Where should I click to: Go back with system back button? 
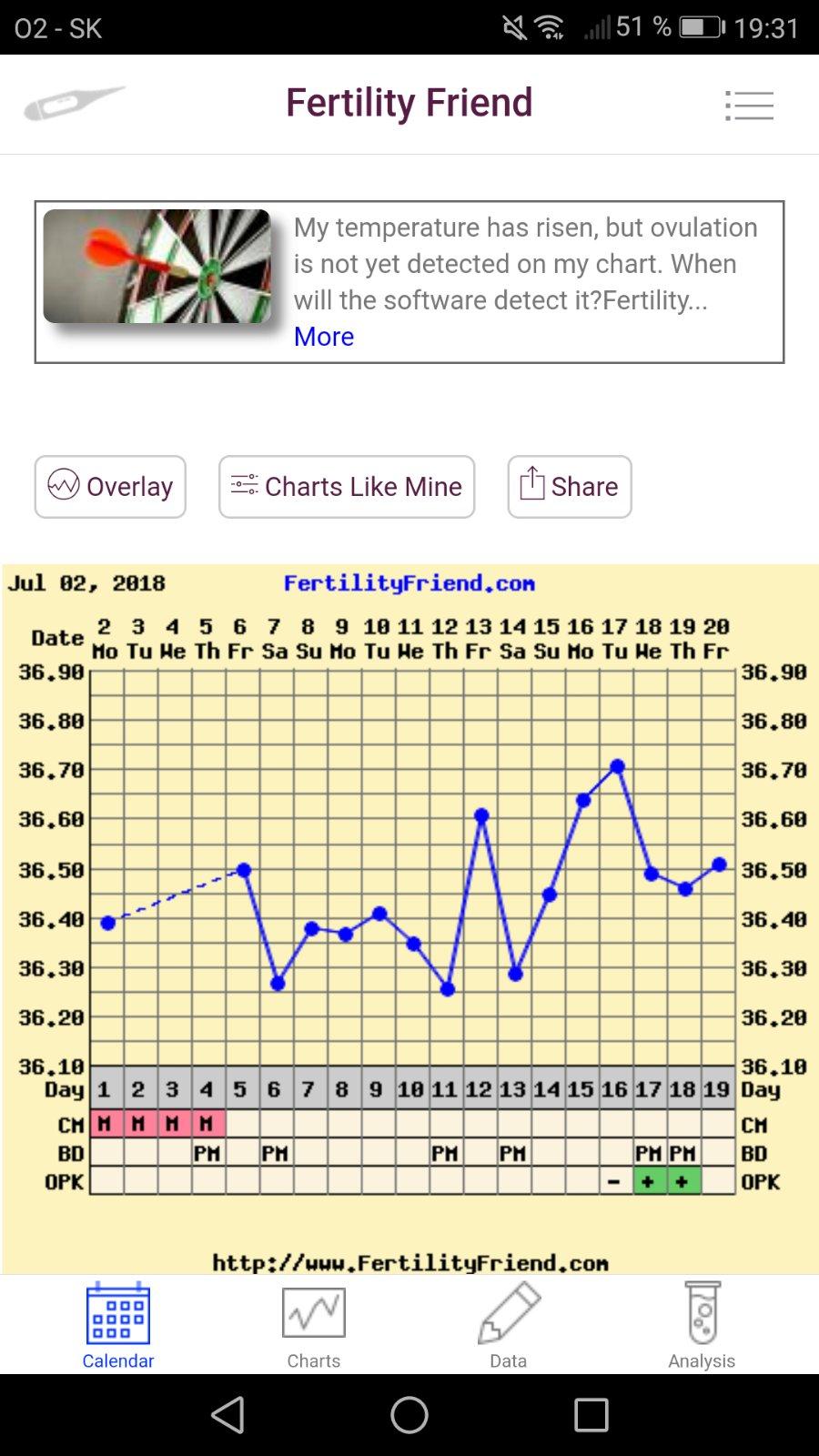click(227, 1415)
